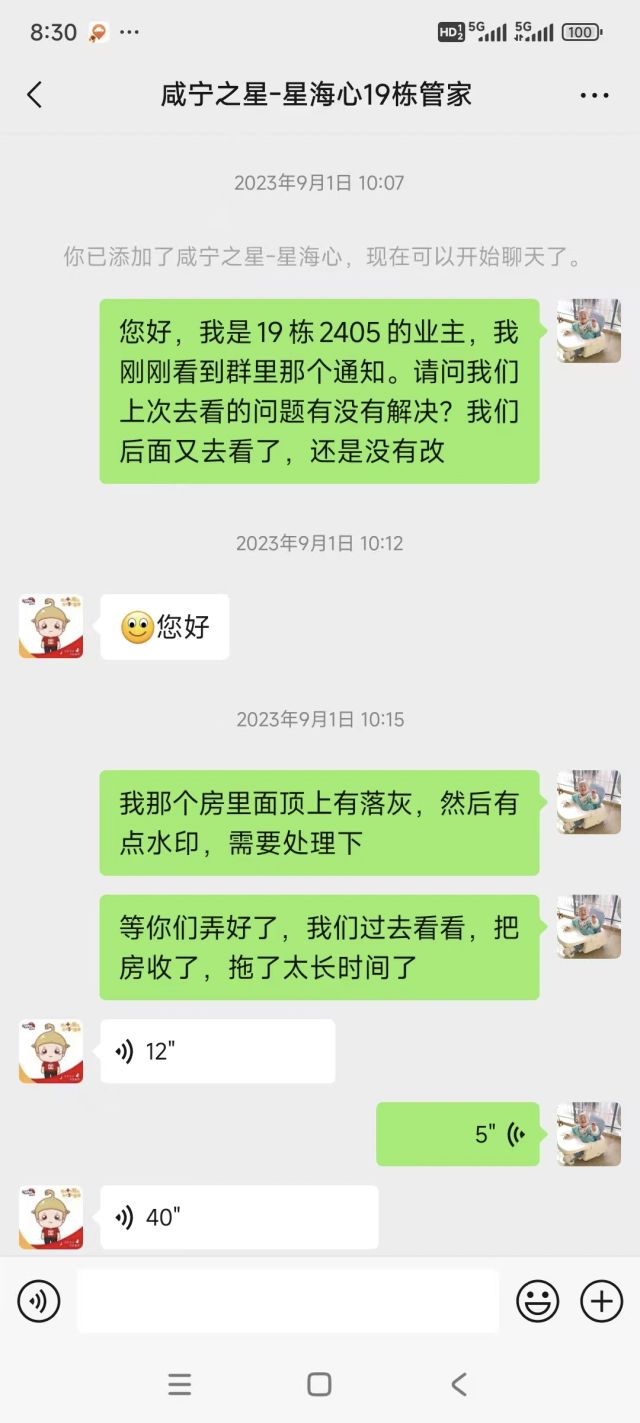Play the 12-second voice message
The width and height of the screenshot is (640, 1423).
click(217, 1051)
